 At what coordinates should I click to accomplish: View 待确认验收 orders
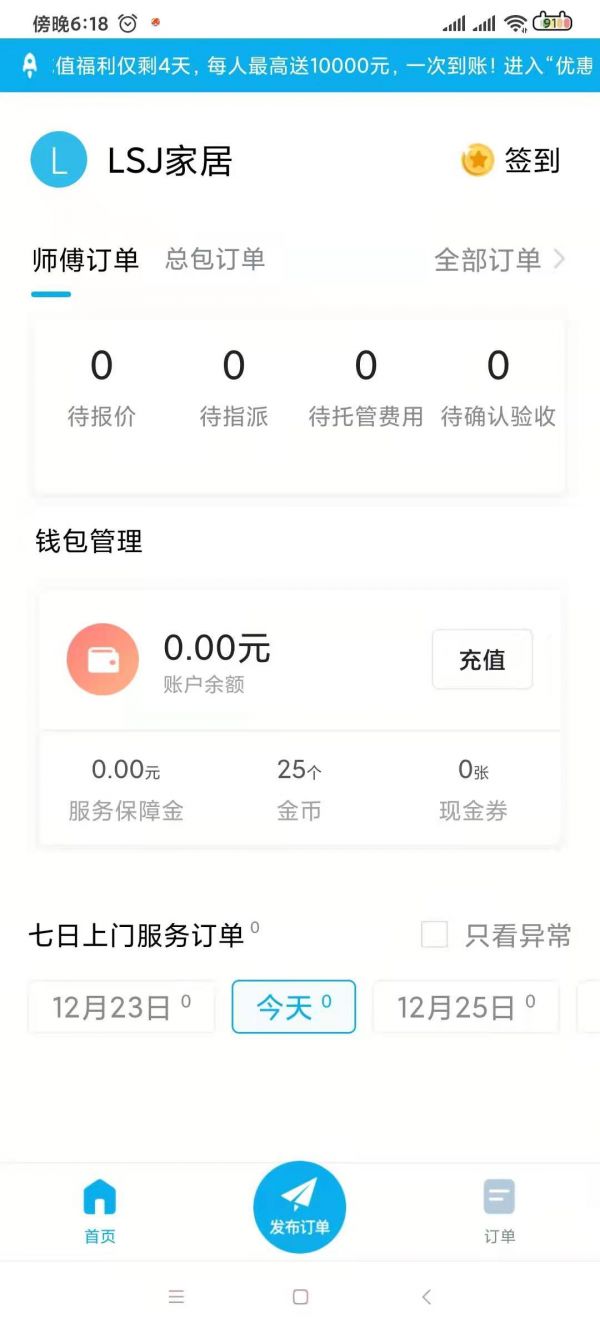498,388
